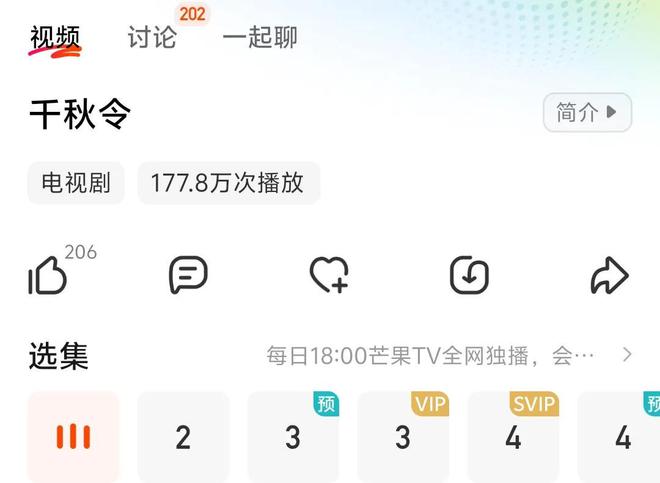Play episode 2
The height and width of the screenshot is (483, 660).
pos(183,437)
